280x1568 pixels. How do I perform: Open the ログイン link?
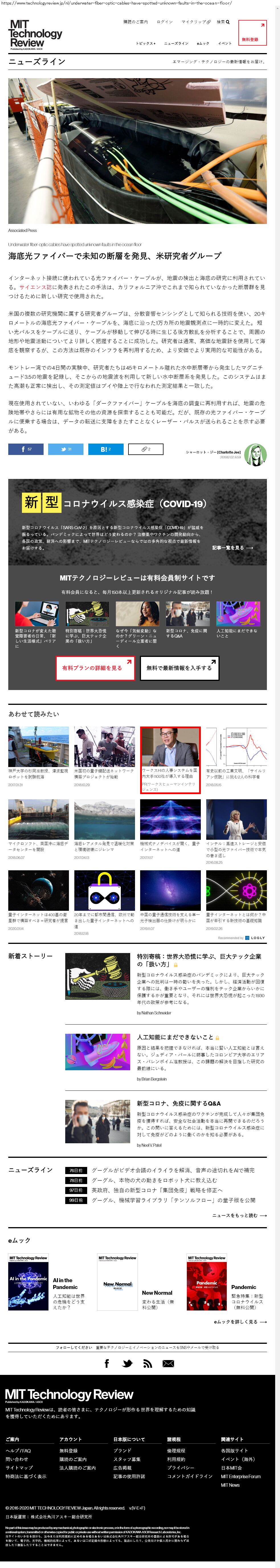point(165,22)
